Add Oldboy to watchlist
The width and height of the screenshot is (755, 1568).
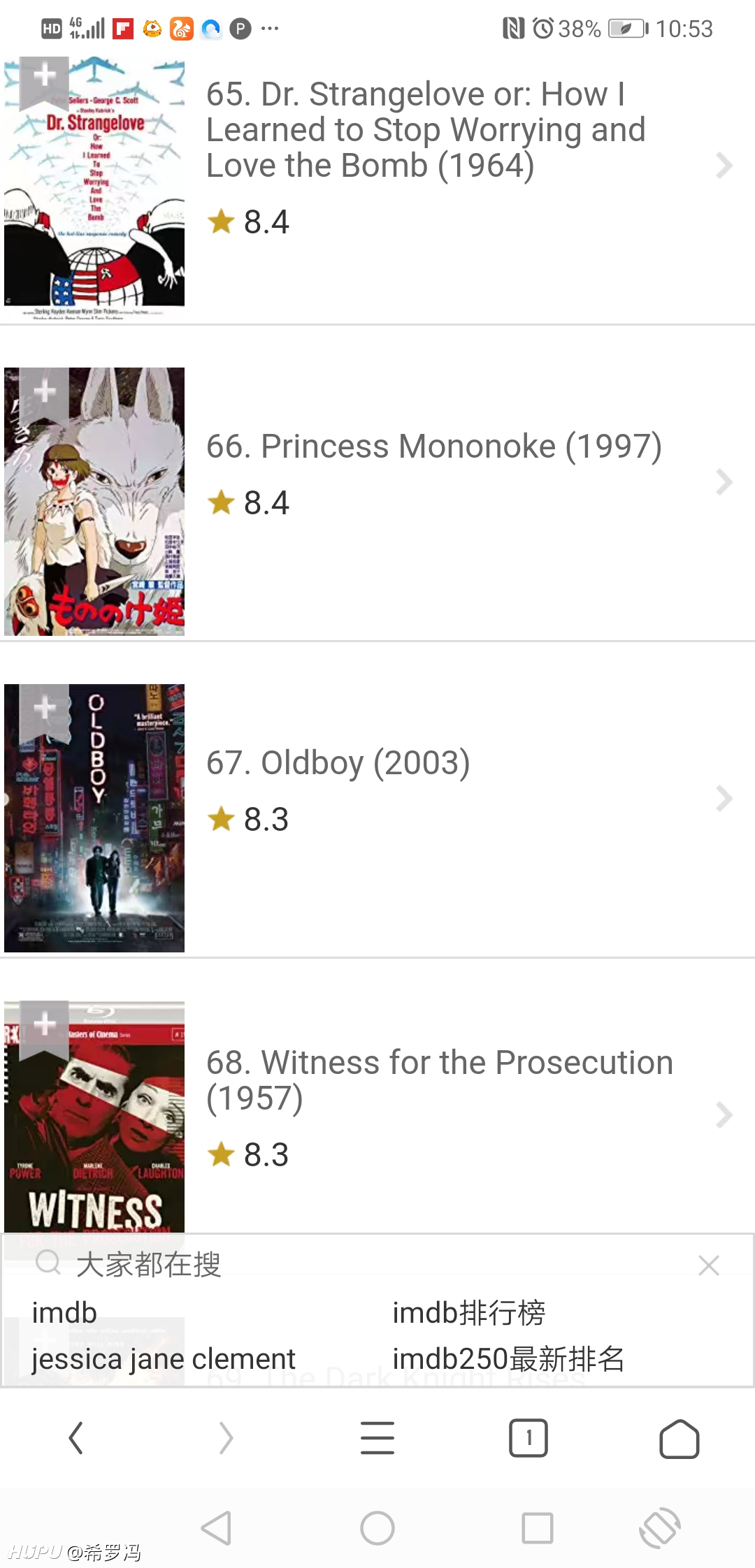click(x=44, y=711)
